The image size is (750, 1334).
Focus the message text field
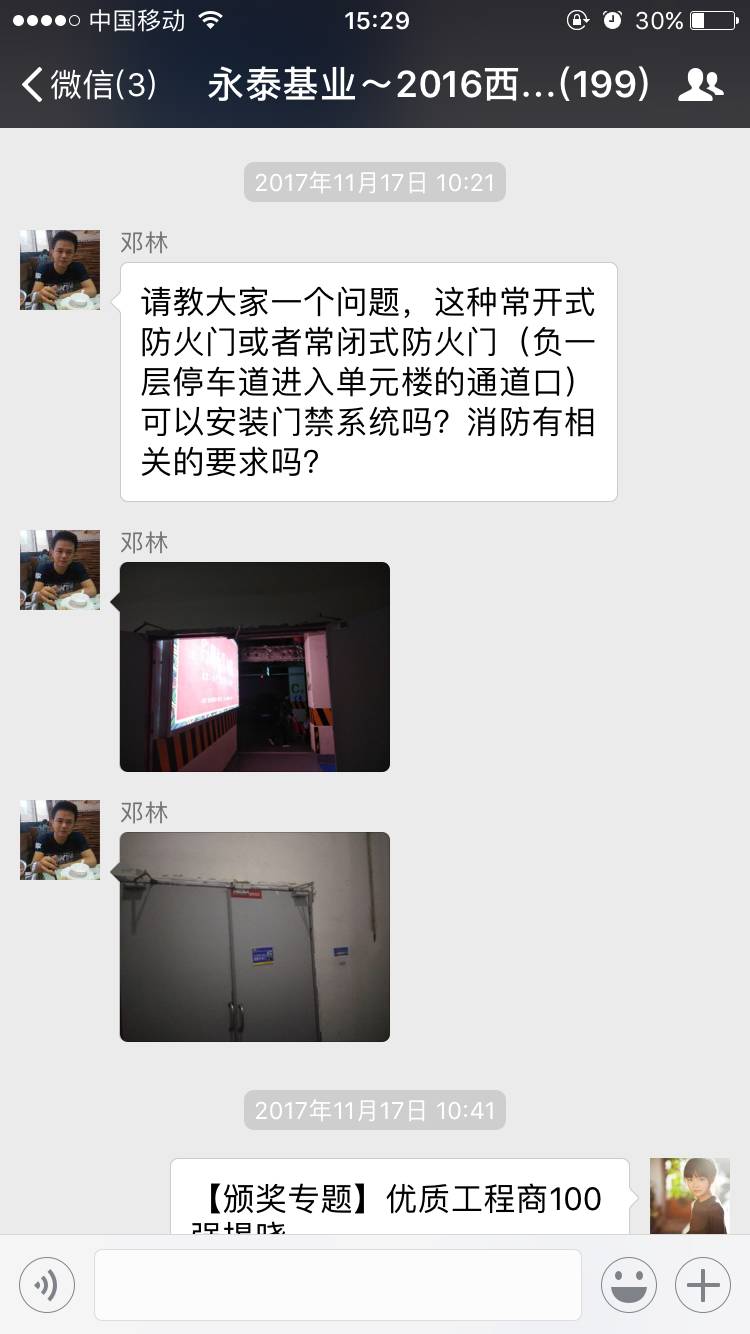click(x=337, y=1284)
